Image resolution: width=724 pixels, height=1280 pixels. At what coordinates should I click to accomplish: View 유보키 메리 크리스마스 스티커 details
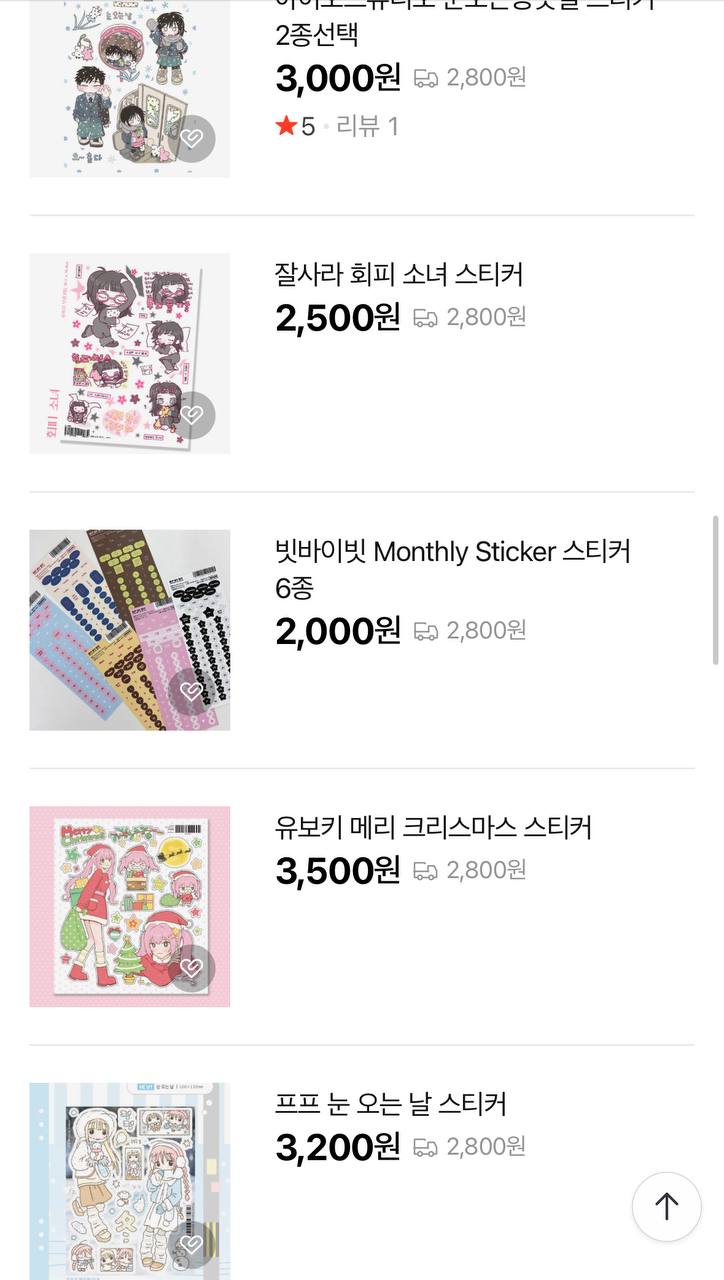click(432, 828)
